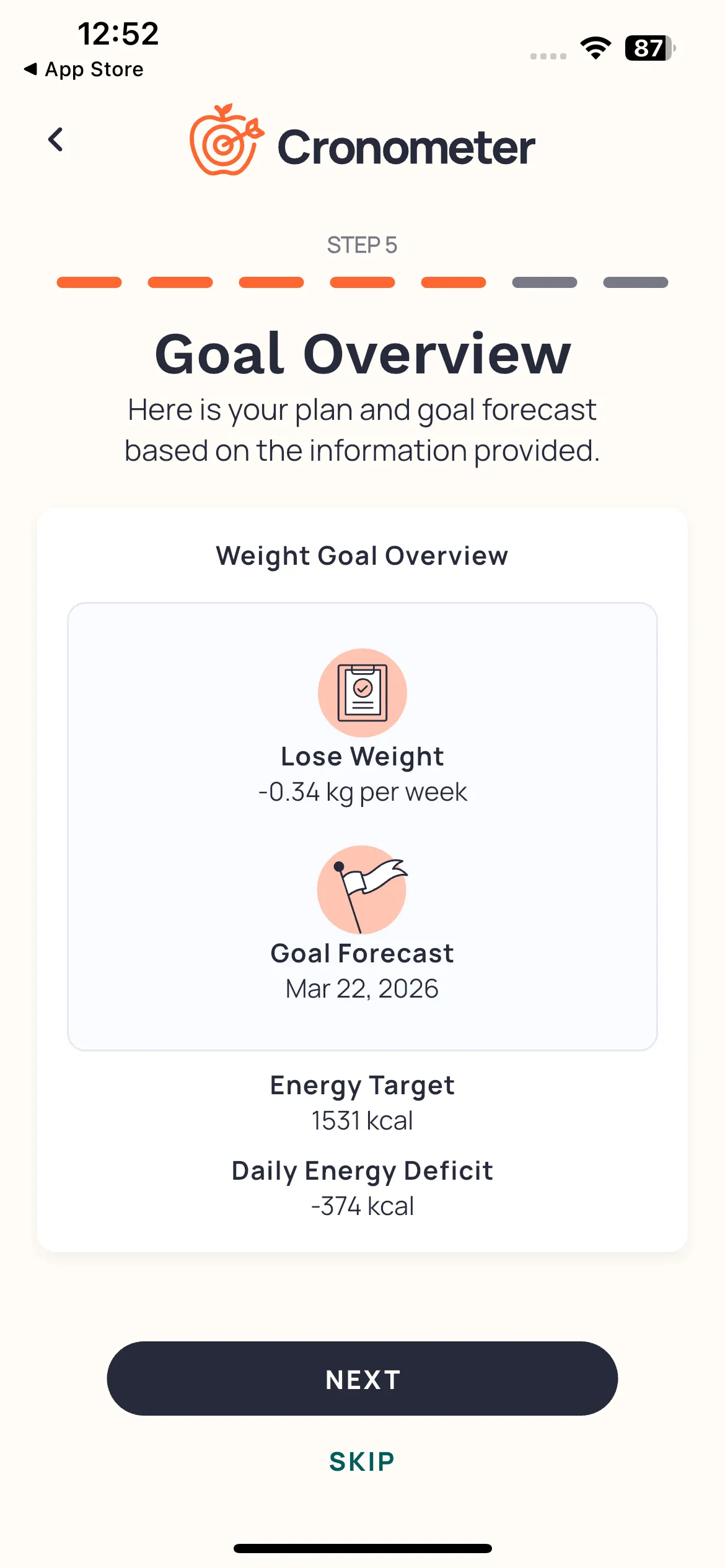
Task: Go back to the previous onboarding step
Action: pos(56,140)
